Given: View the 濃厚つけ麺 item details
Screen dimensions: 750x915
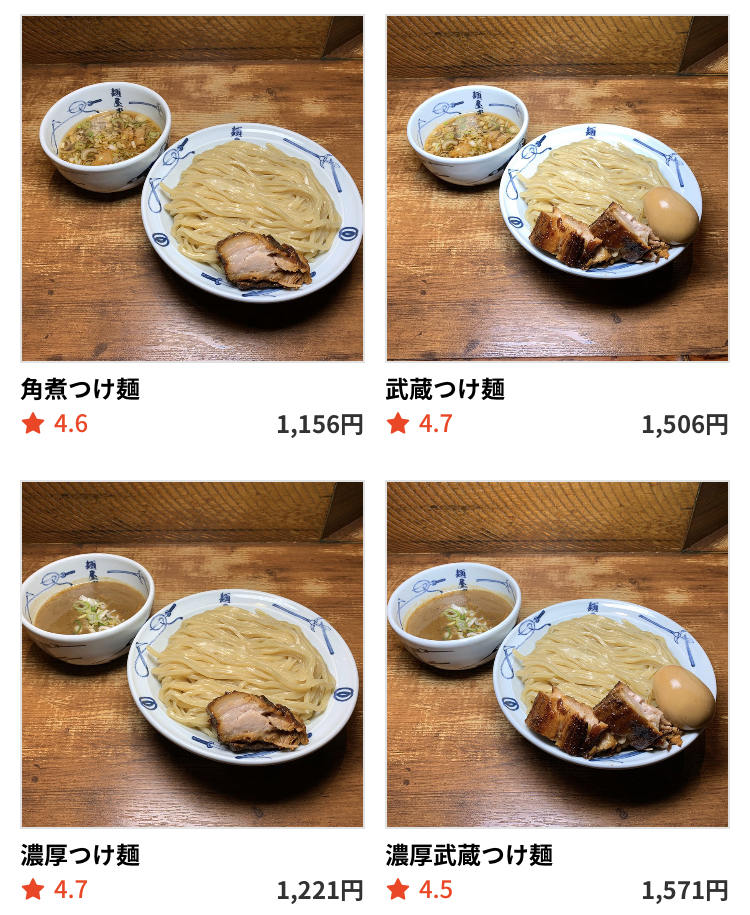Looking at the screenshot, I should 192,655.
